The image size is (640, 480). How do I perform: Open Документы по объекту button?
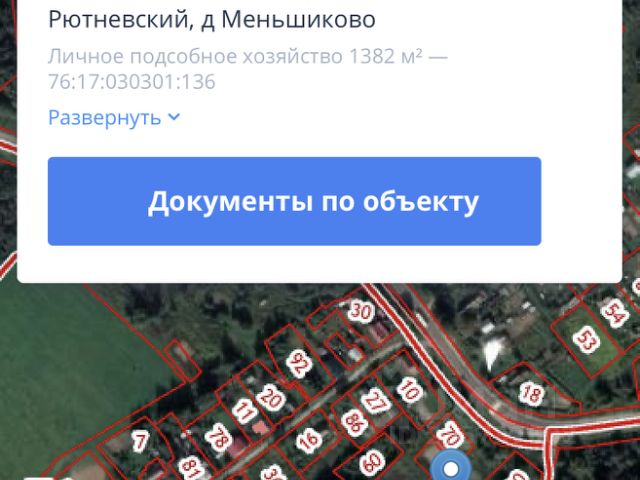(x=294, y=201)
